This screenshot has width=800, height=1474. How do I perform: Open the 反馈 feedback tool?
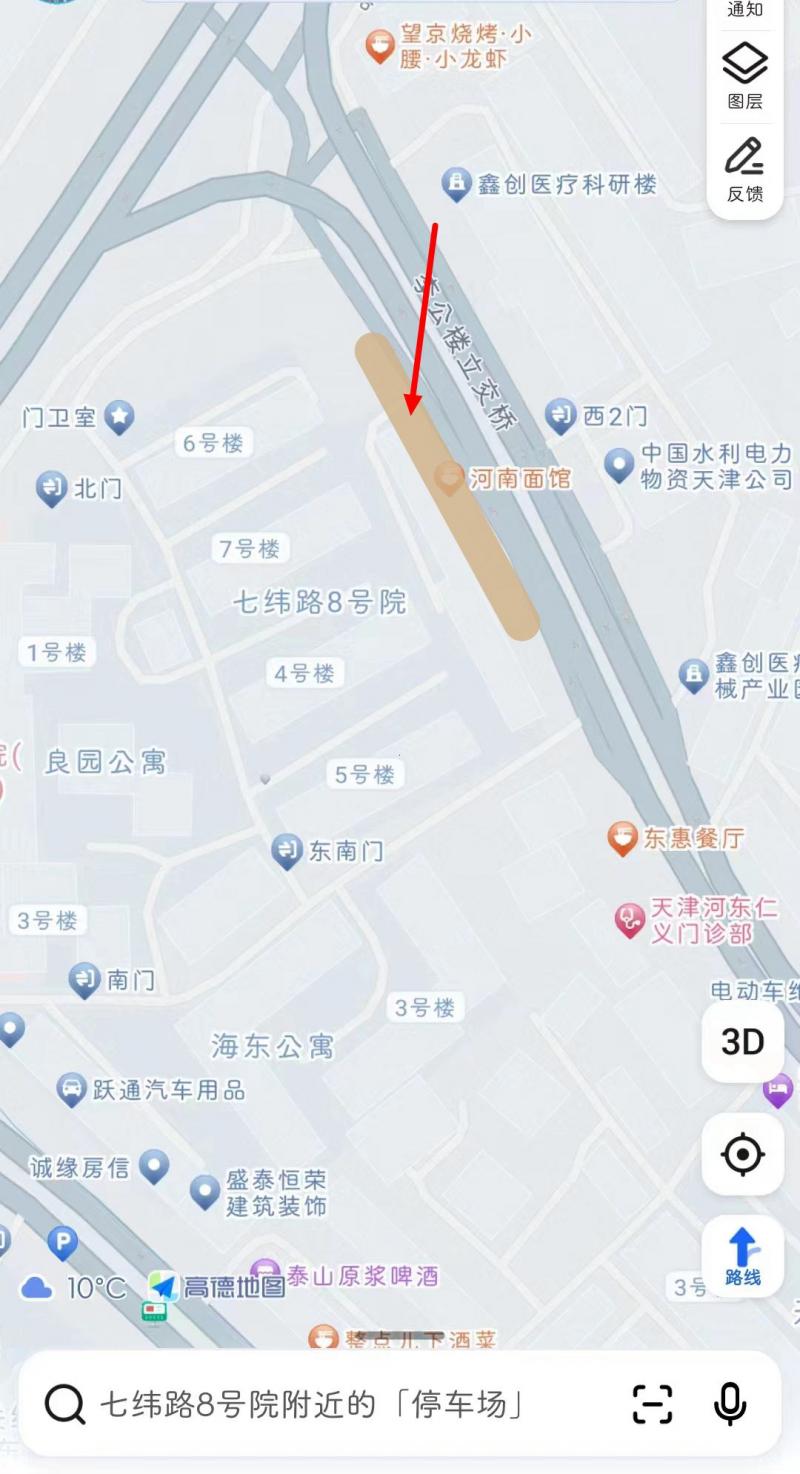(x=742, y=170)
